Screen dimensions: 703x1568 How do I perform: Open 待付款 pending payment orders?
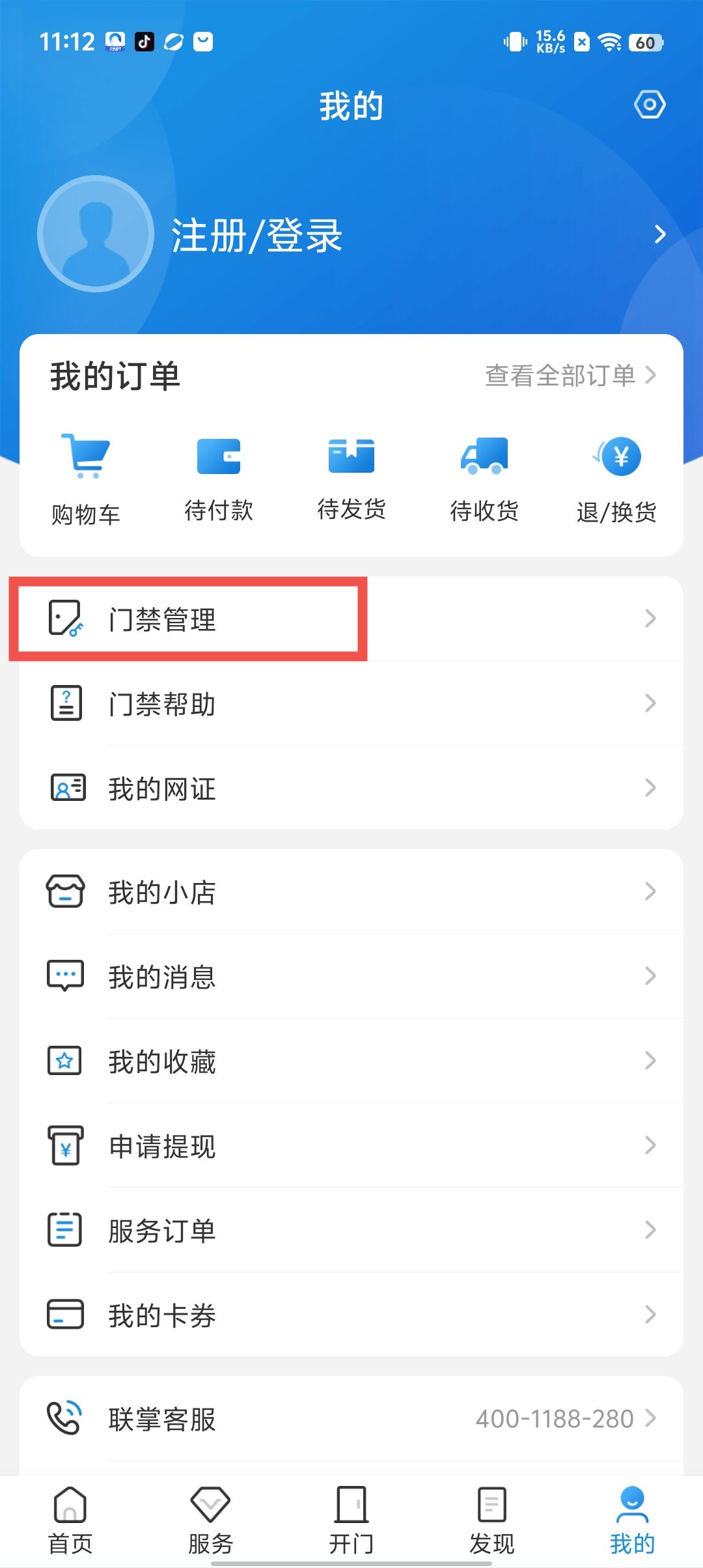pos(219,479)
